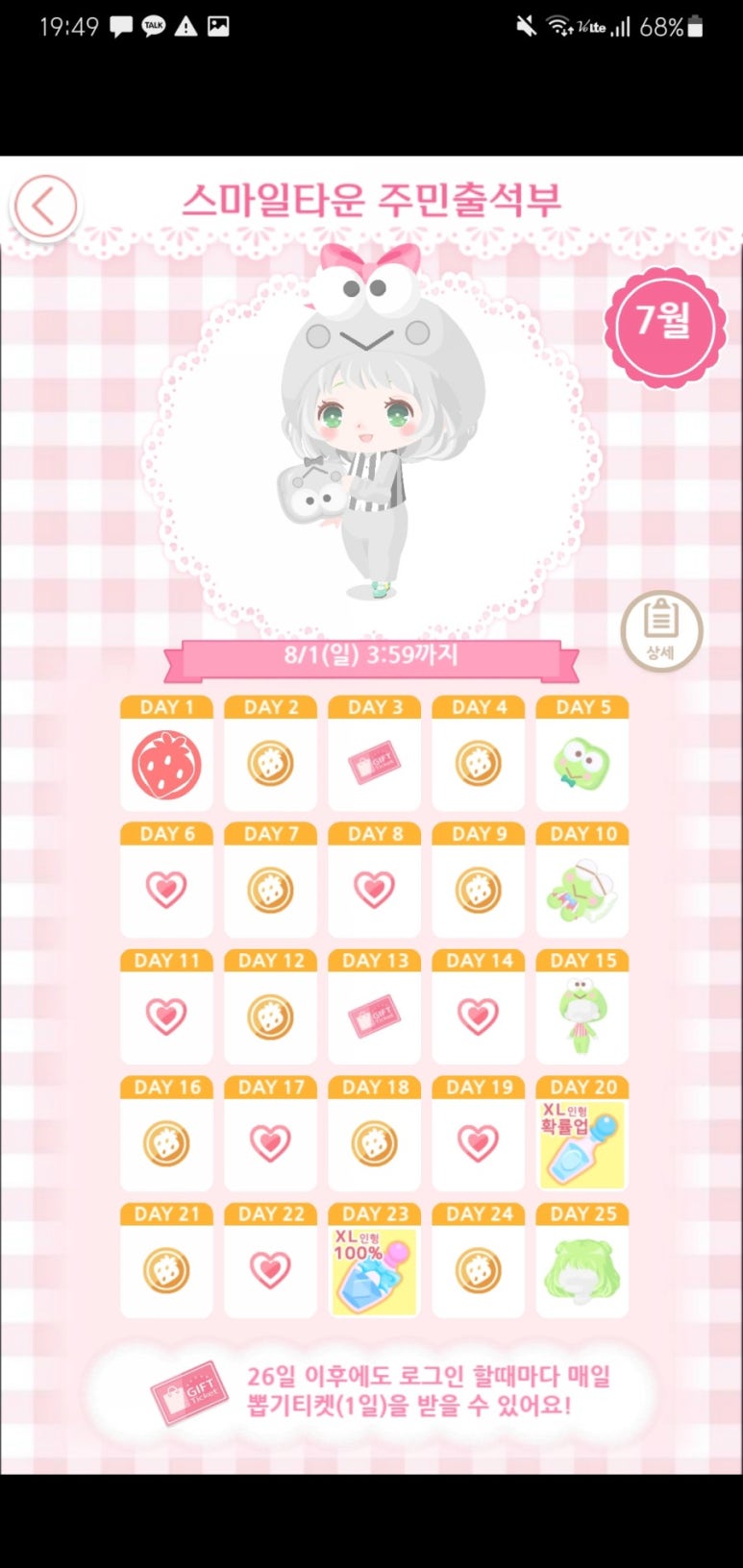
Task: View the DAY 25 green hair reward
Action: 582,1271
